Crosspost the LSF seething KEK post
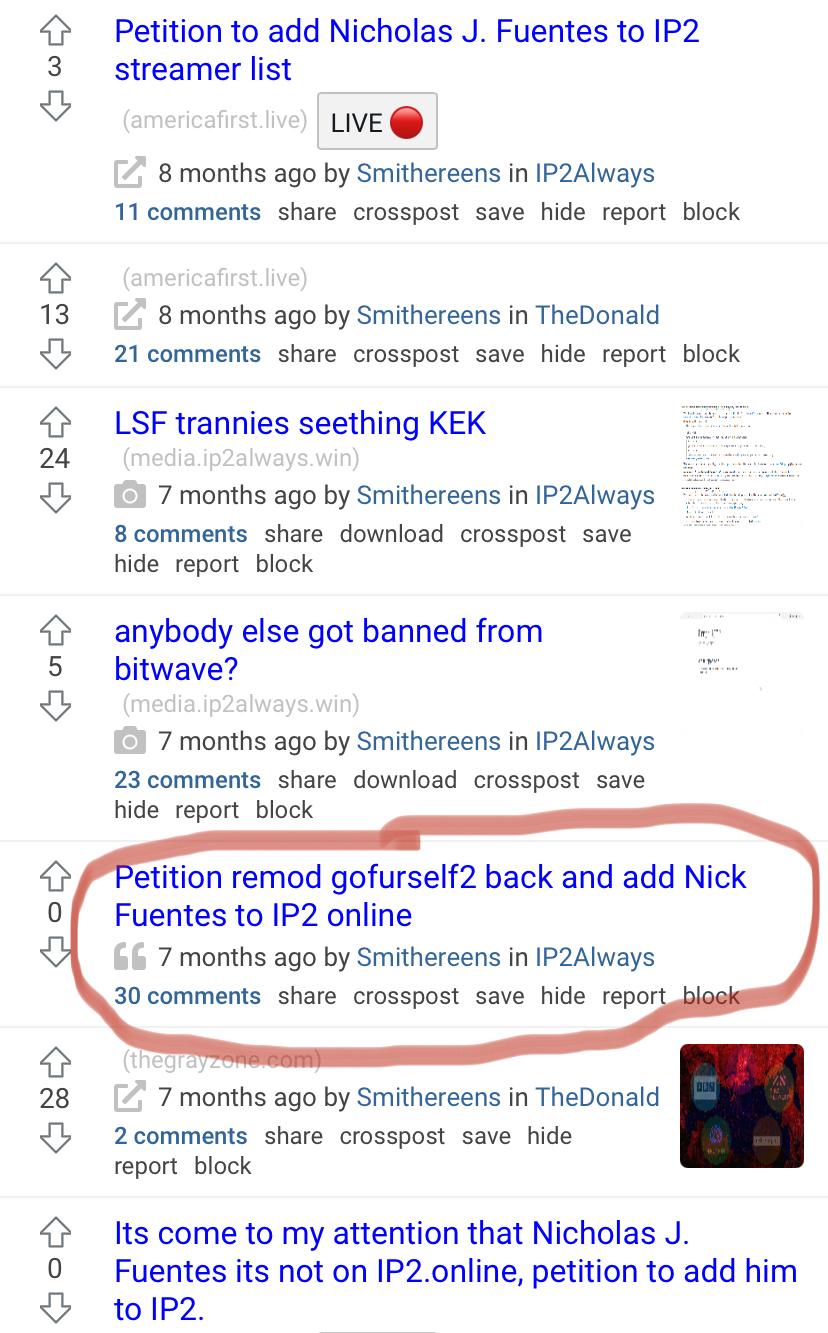The image size is (828, 1333). pyautogui.click(x=513, y=534)
